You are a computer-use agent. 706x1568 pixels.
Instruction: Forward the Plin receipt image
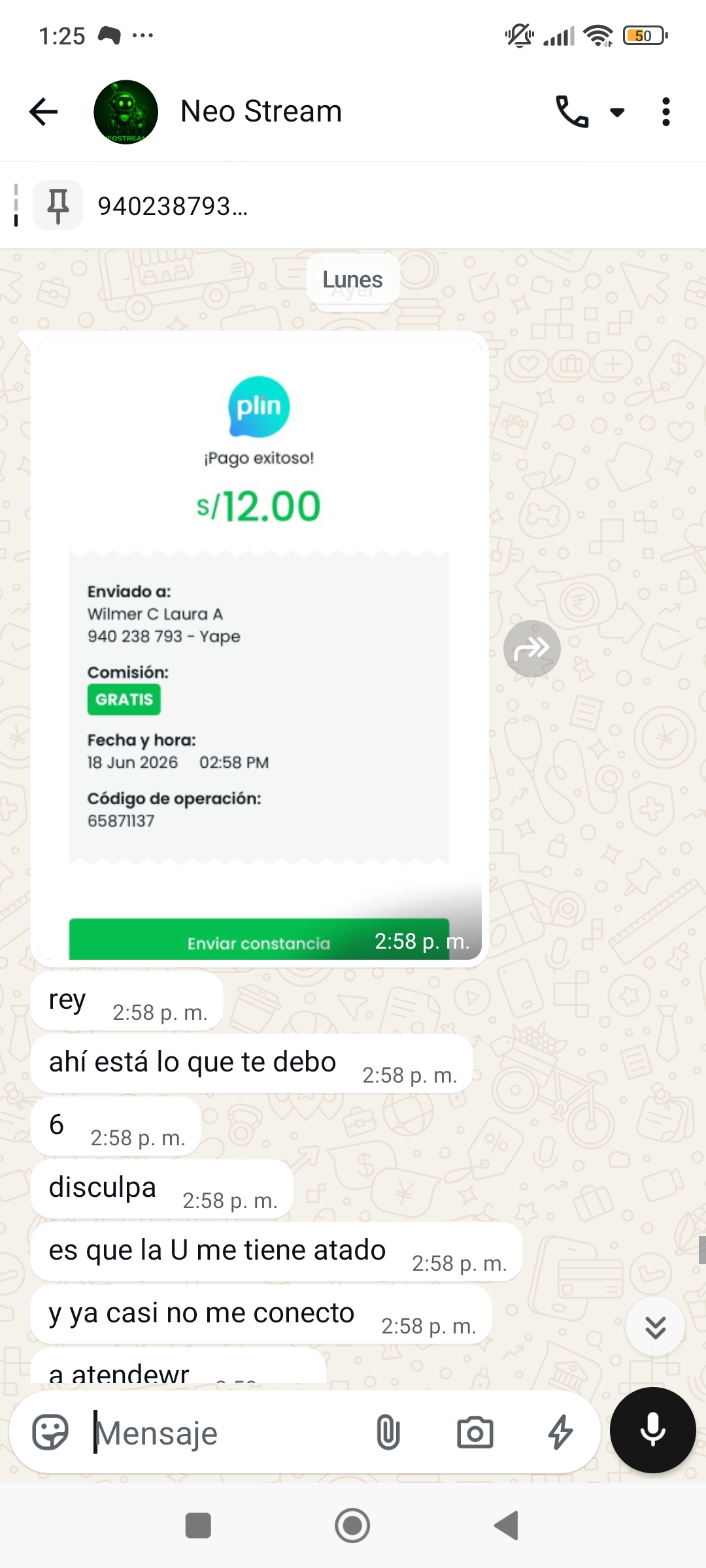pyautogui.click(x=532, y=649)
